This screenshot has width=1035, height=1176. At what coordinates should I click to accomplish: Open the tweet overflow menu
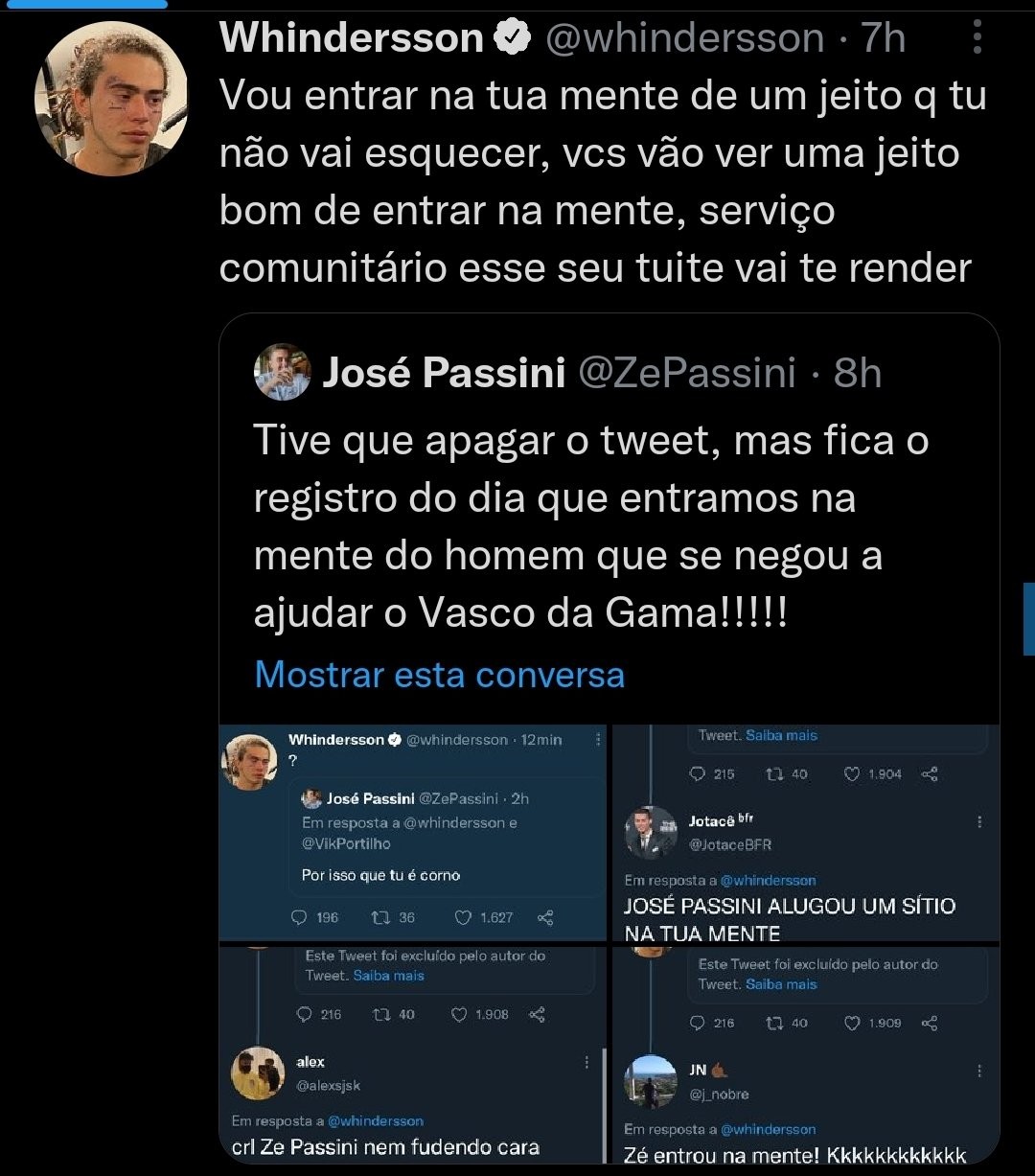pyautogui.click(x=977, y=39)
